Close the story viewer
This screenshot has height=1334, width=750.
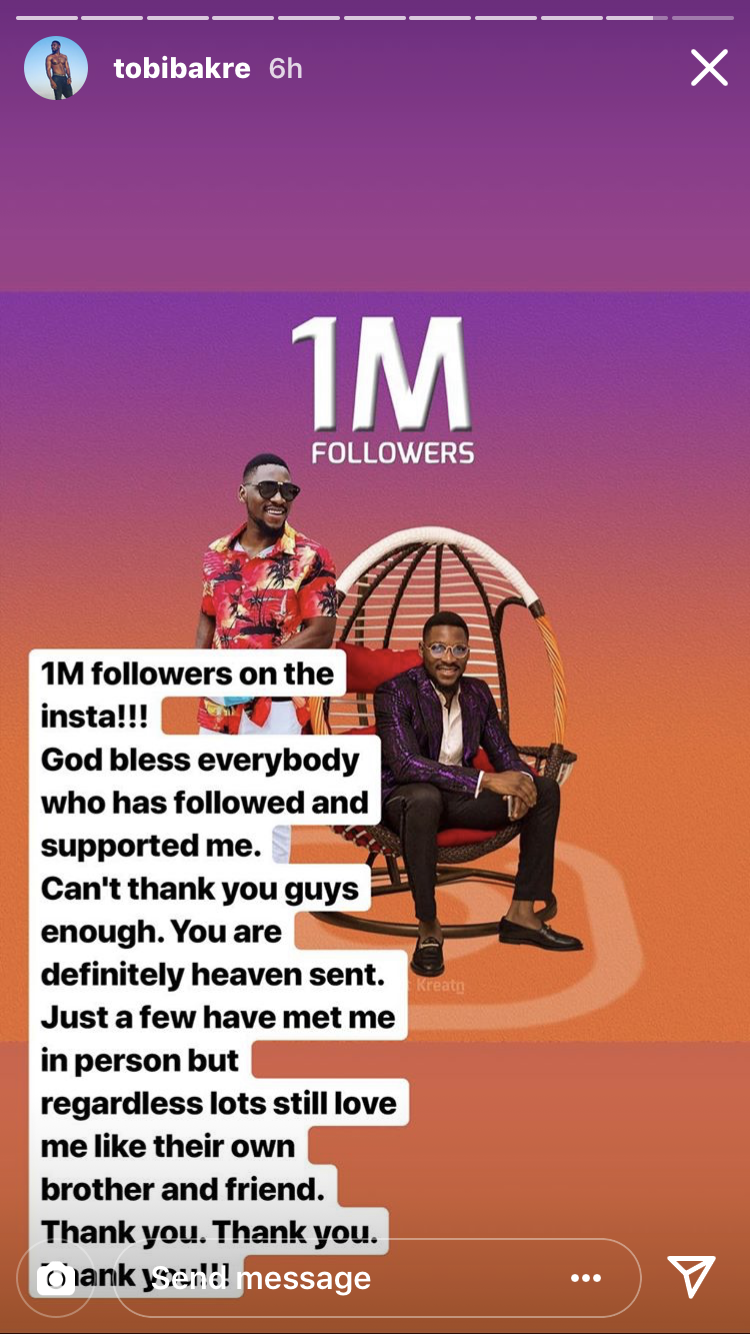709,68
